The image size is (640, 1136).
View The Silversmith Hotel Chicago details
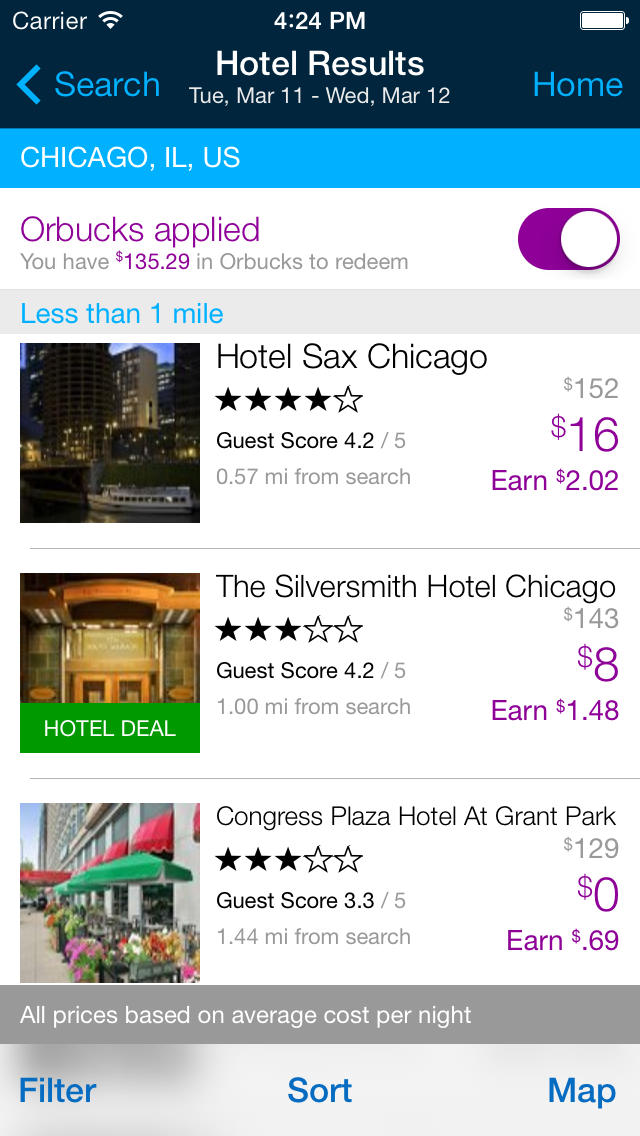415,587
